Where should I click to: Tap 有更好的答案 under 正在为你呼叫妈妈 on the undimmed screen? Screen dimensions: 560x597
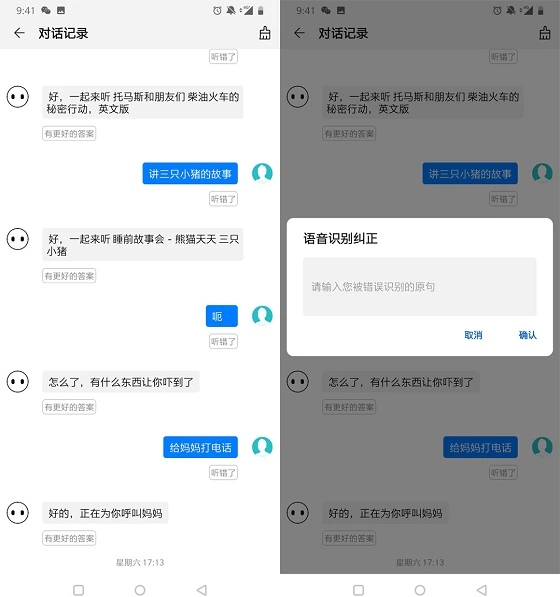point(69,538)
